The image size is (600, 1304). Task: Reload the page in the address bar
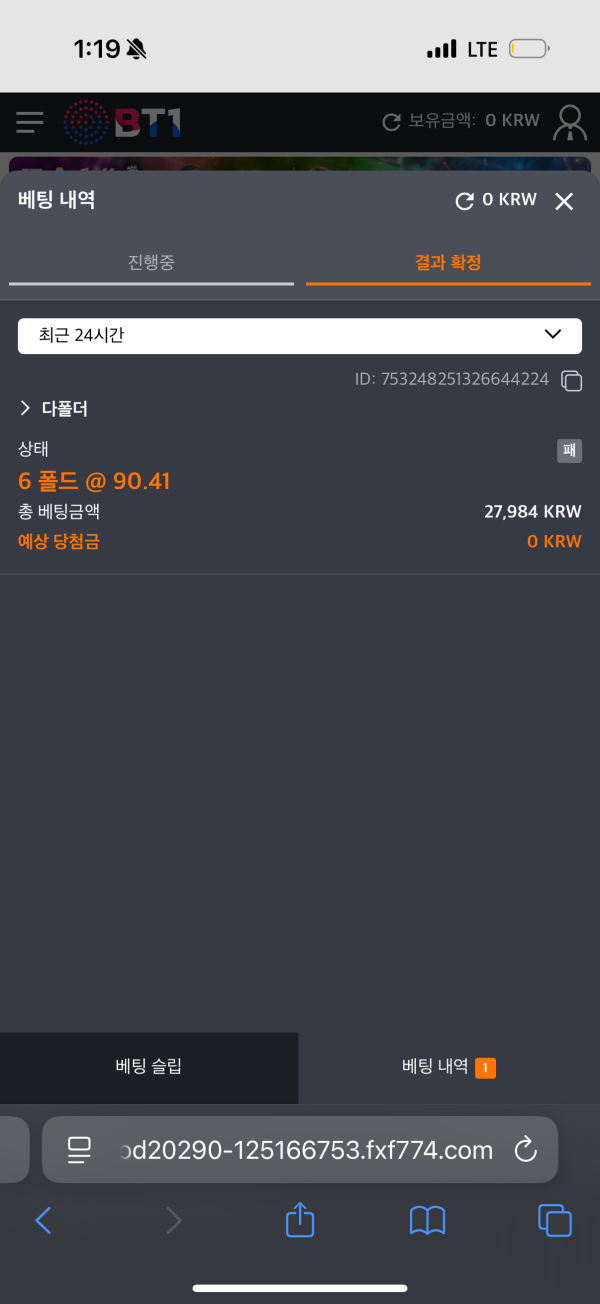coord(526,1150)
